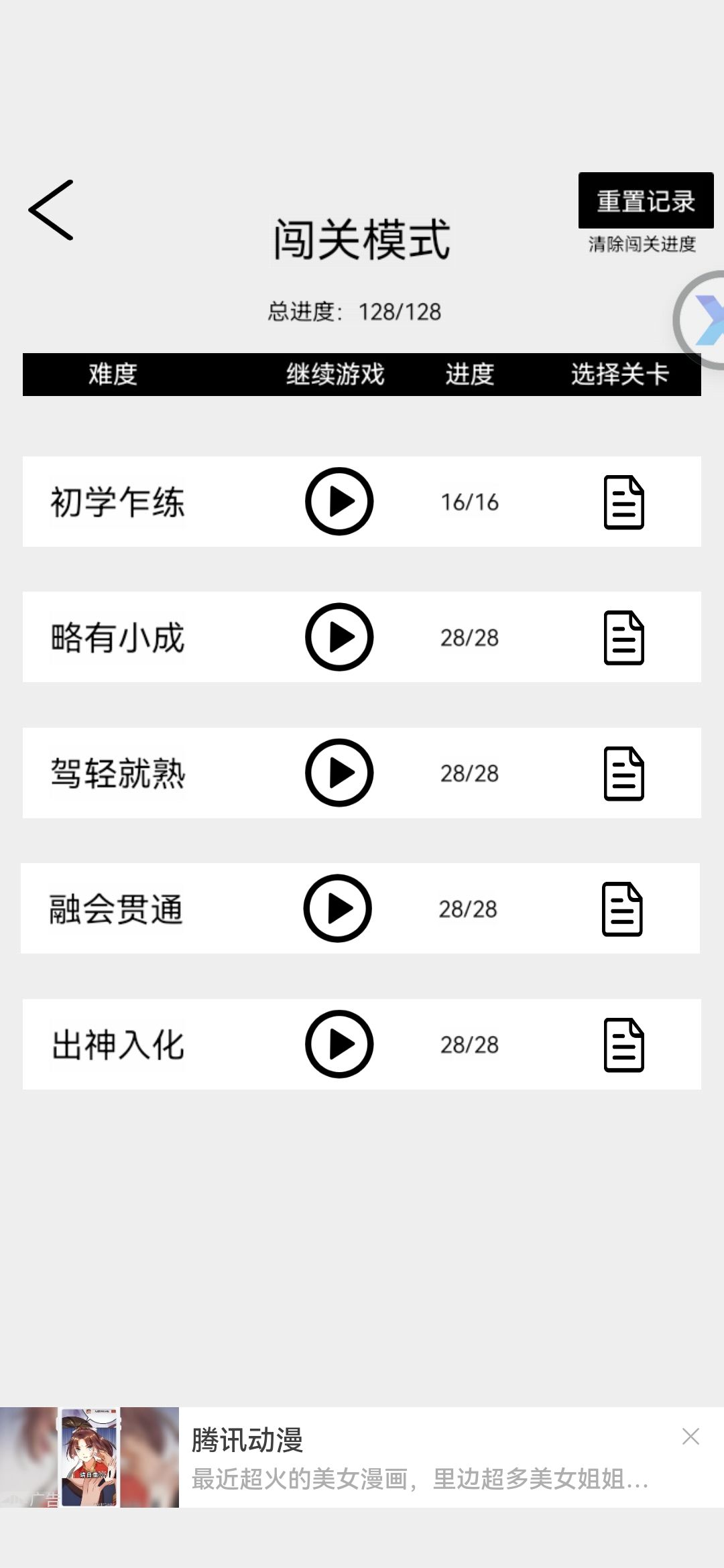Viewport: 724px width, 1568px height.
Task: Choose a level in 略有小成
Action: click(x=623, y=637)
